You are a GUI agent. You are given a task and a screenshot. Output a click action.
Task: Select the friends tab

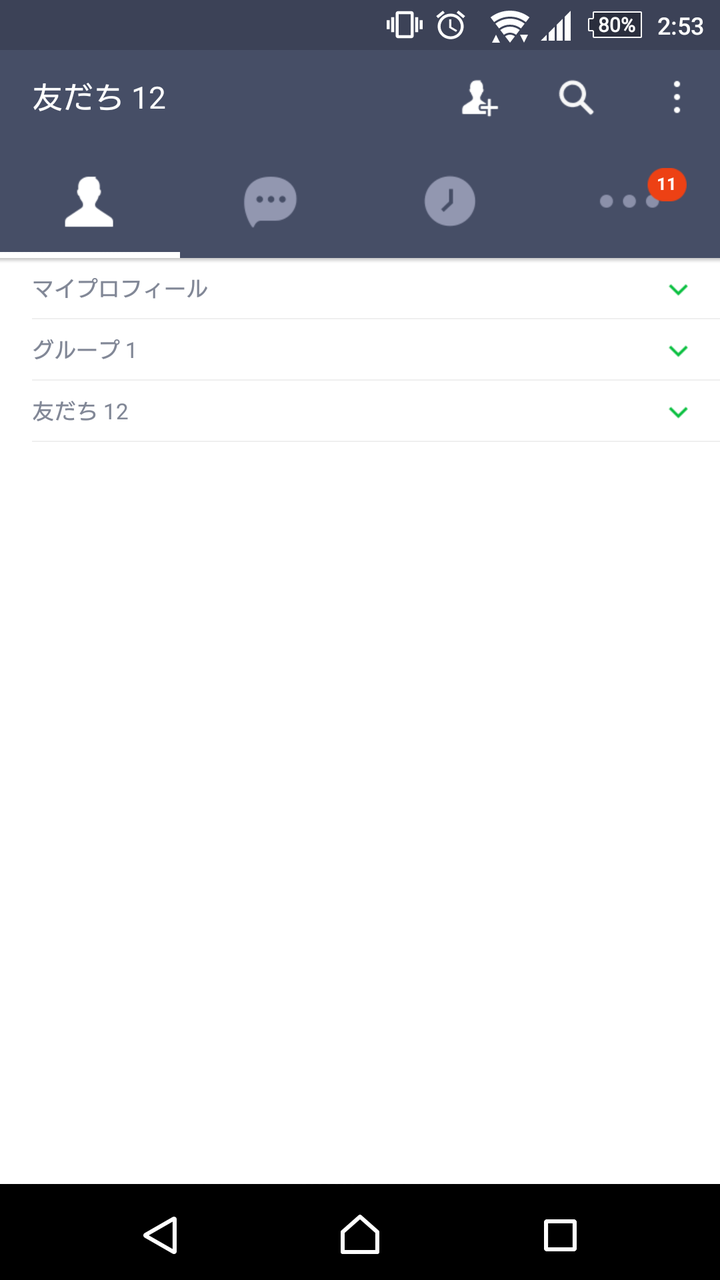click(90, 202)
